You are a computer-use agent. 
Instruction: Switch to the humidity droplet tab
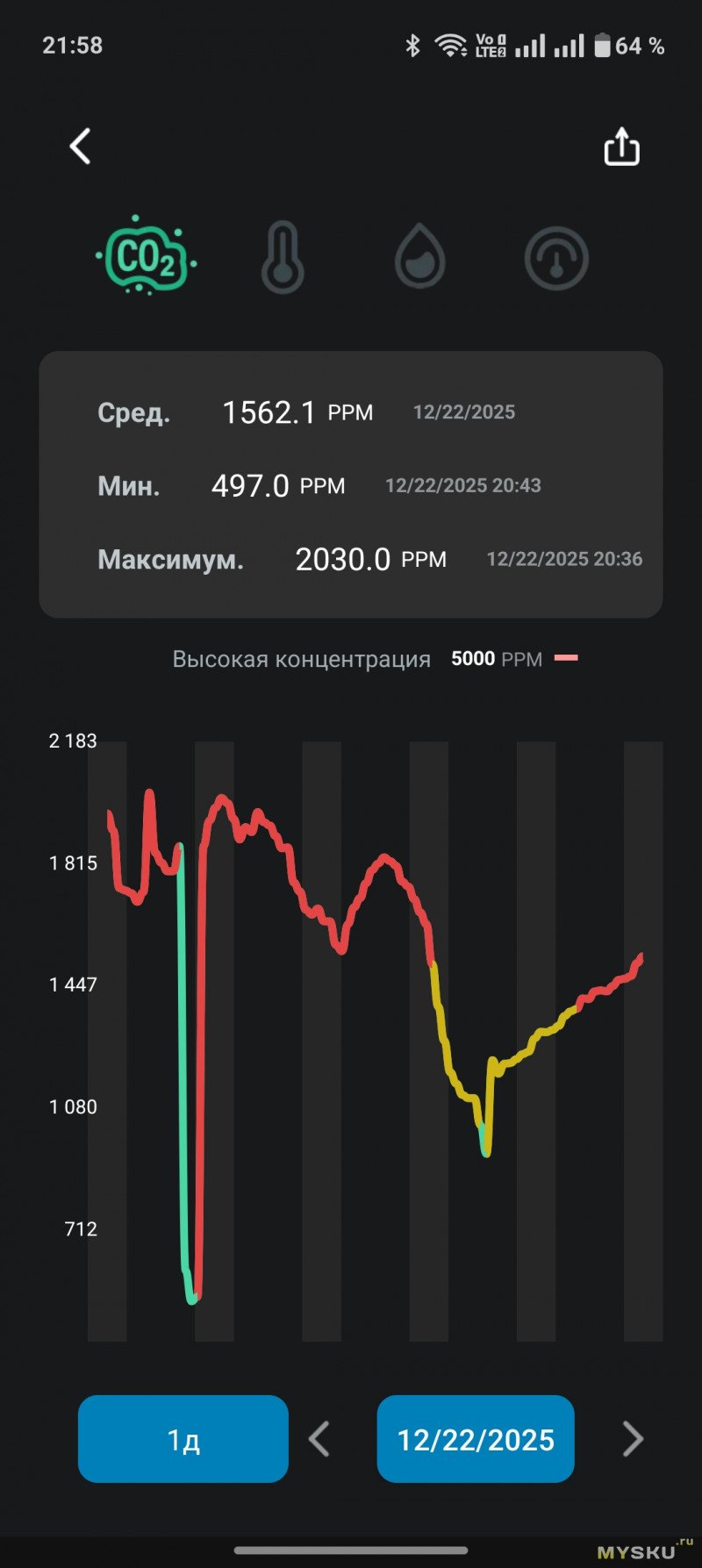click(x=419, y=257)
